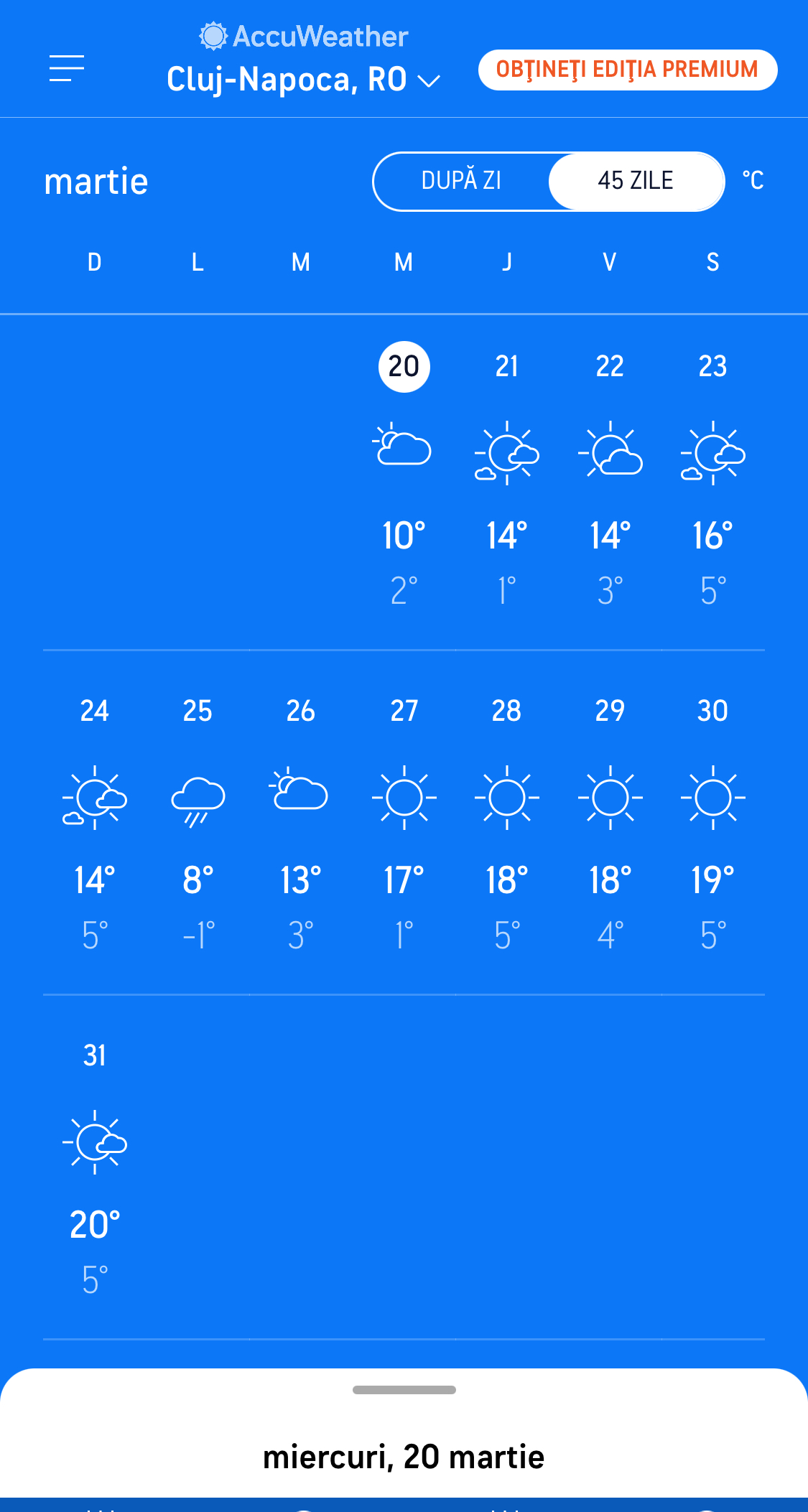Click the AccuWeather sun logo
Screen dimensions: 808x1512
[212, 35]
